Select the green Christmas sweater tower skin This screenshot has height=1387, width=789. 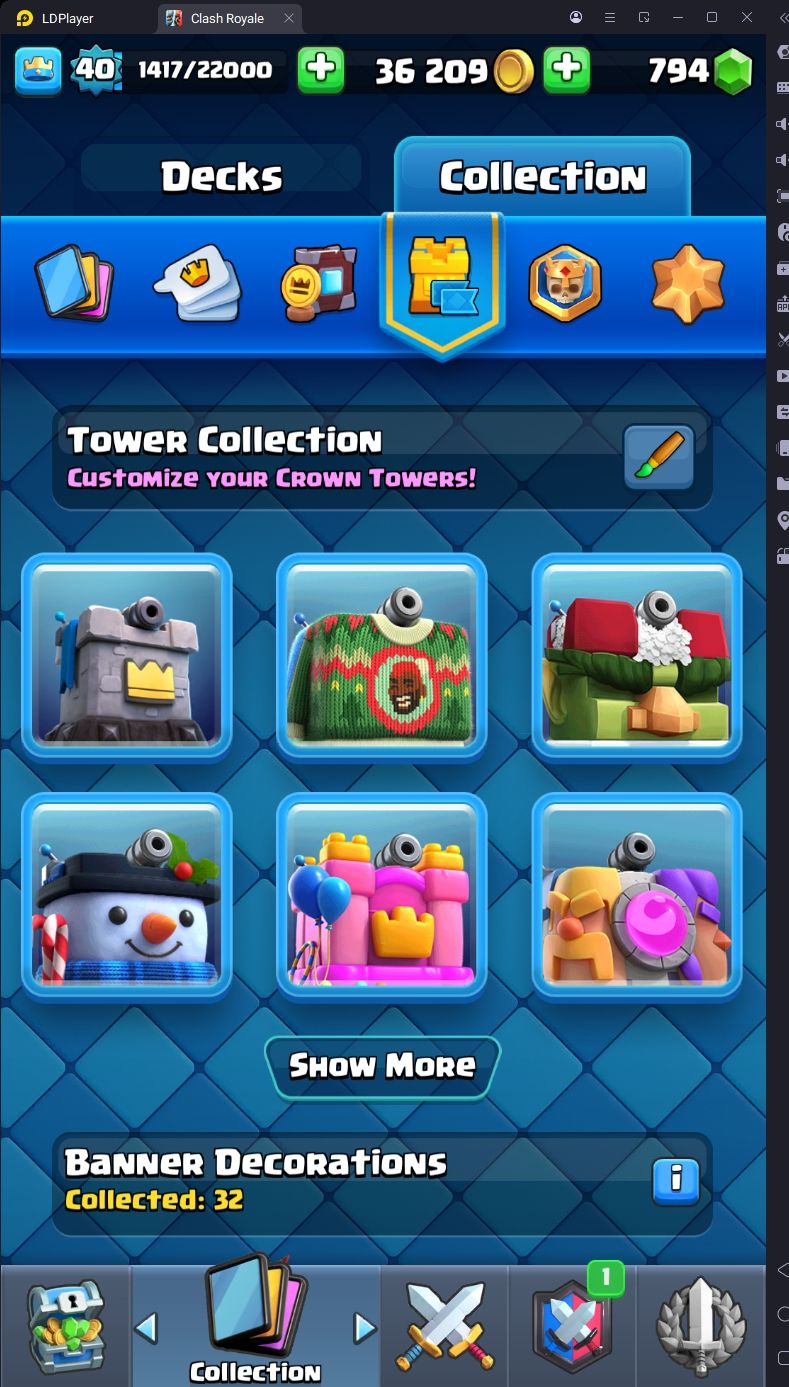click(381, 657)
